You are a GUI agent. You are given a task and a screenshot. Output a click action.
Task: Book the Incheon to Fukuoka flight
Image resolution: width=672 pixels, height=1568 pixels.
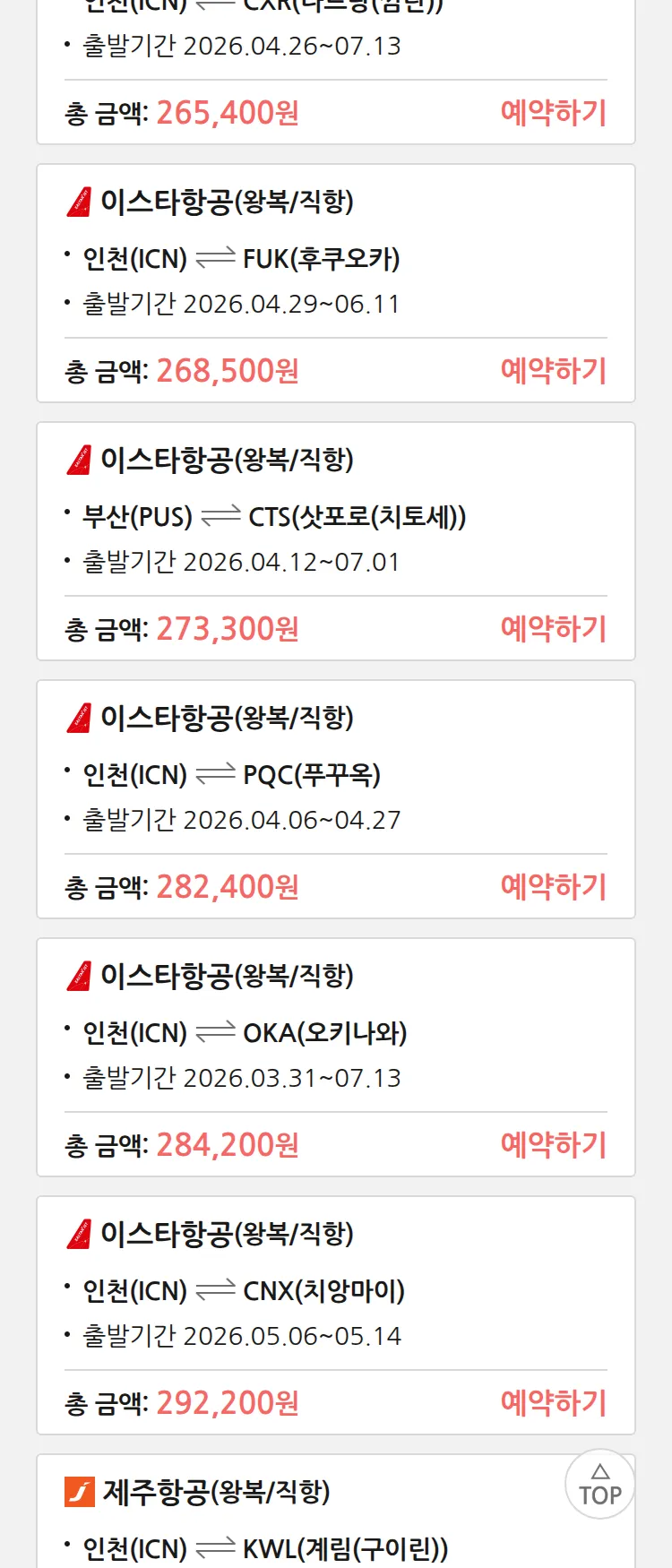coord(553,371)
